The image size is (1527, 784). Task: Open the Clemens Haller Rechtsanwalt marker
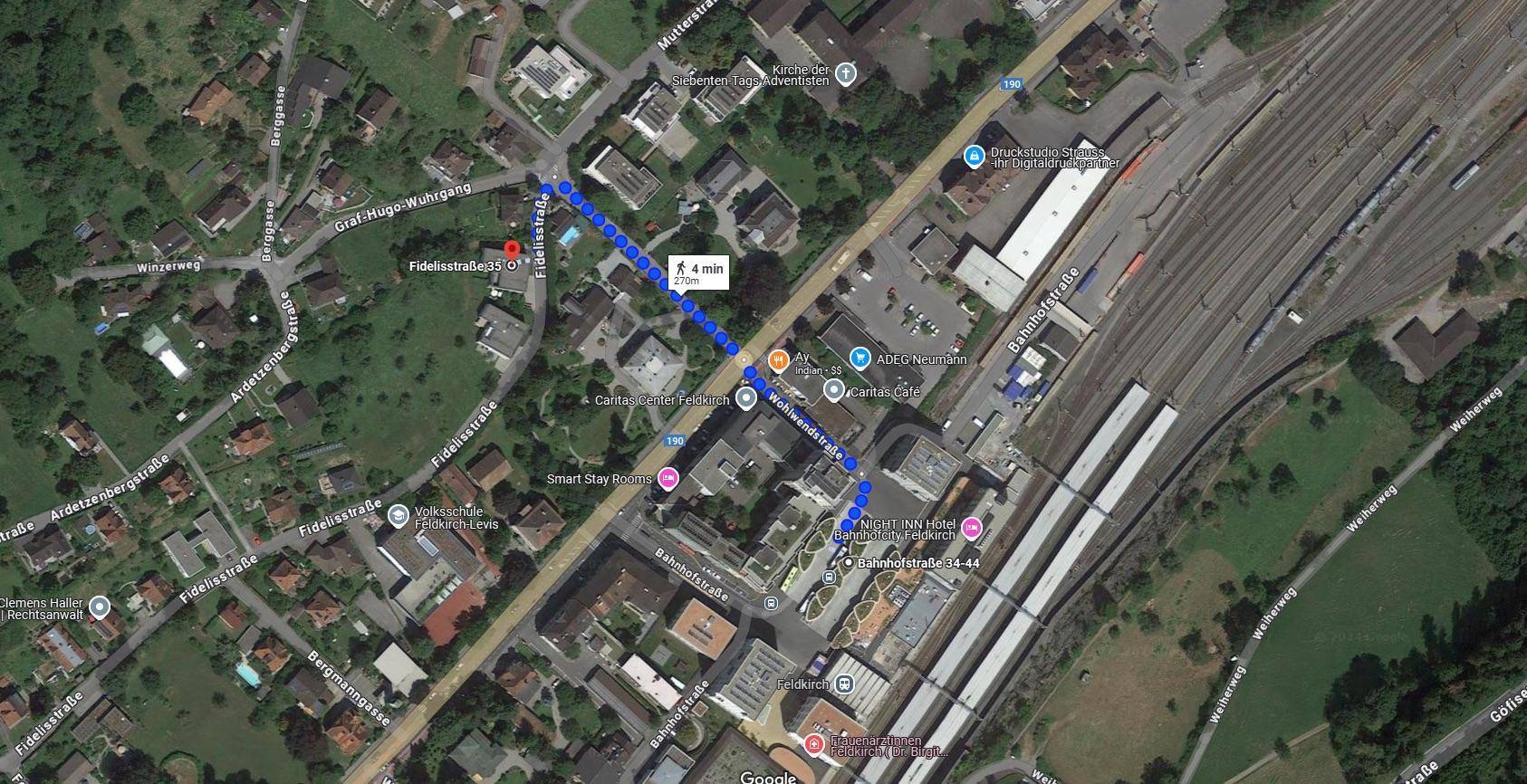pos(100,607)
